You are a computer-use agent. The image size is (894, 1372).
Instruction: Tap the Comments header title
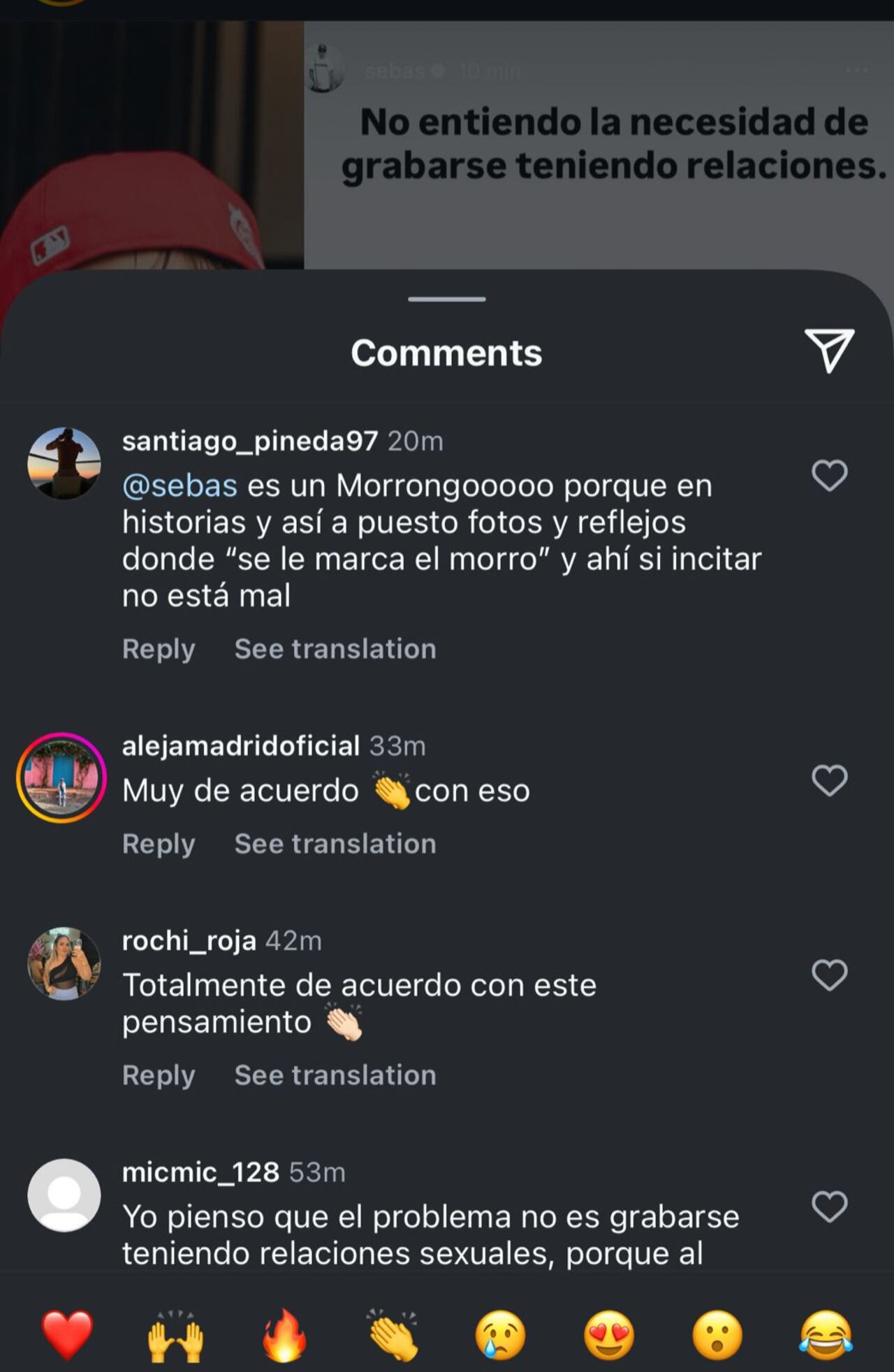click(446, 352)
